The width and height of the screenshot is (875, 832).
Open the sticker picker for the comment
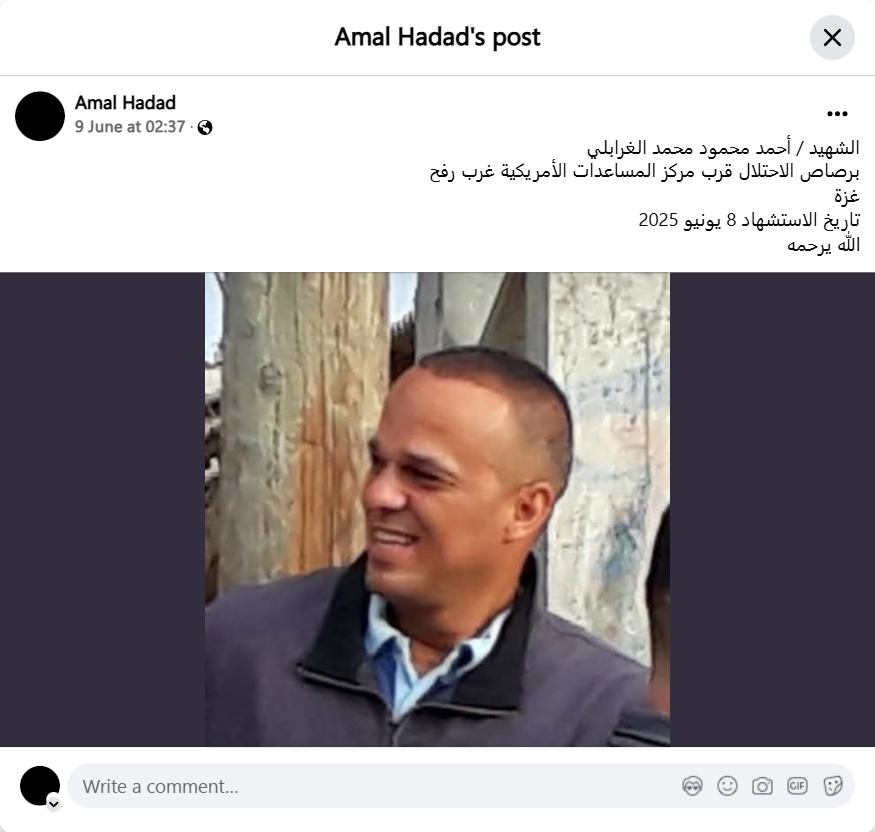point(832,786)
